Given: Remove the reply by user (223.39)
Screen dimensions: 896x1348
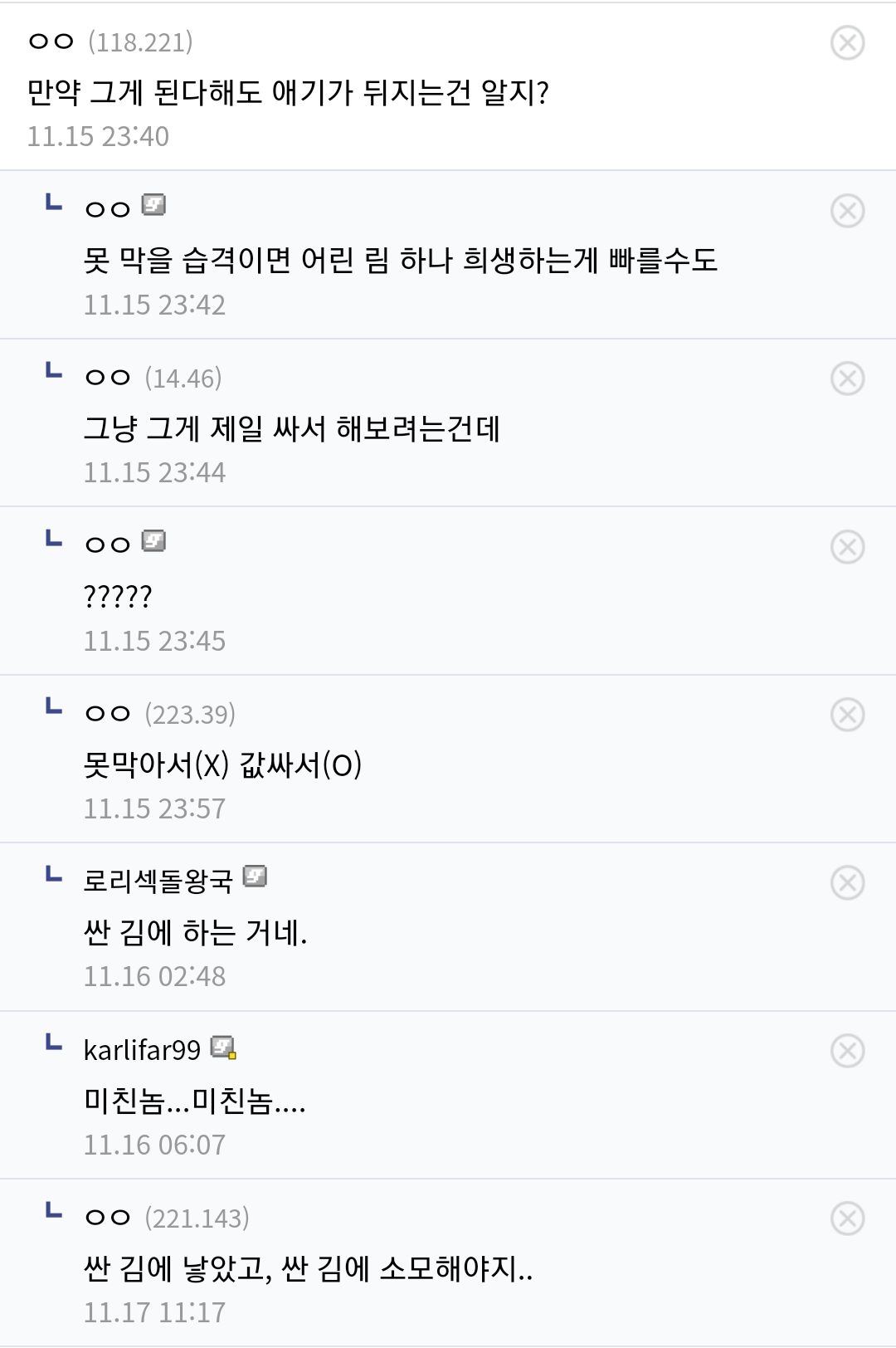Looking at the screenshot, I should pos(847,715).
